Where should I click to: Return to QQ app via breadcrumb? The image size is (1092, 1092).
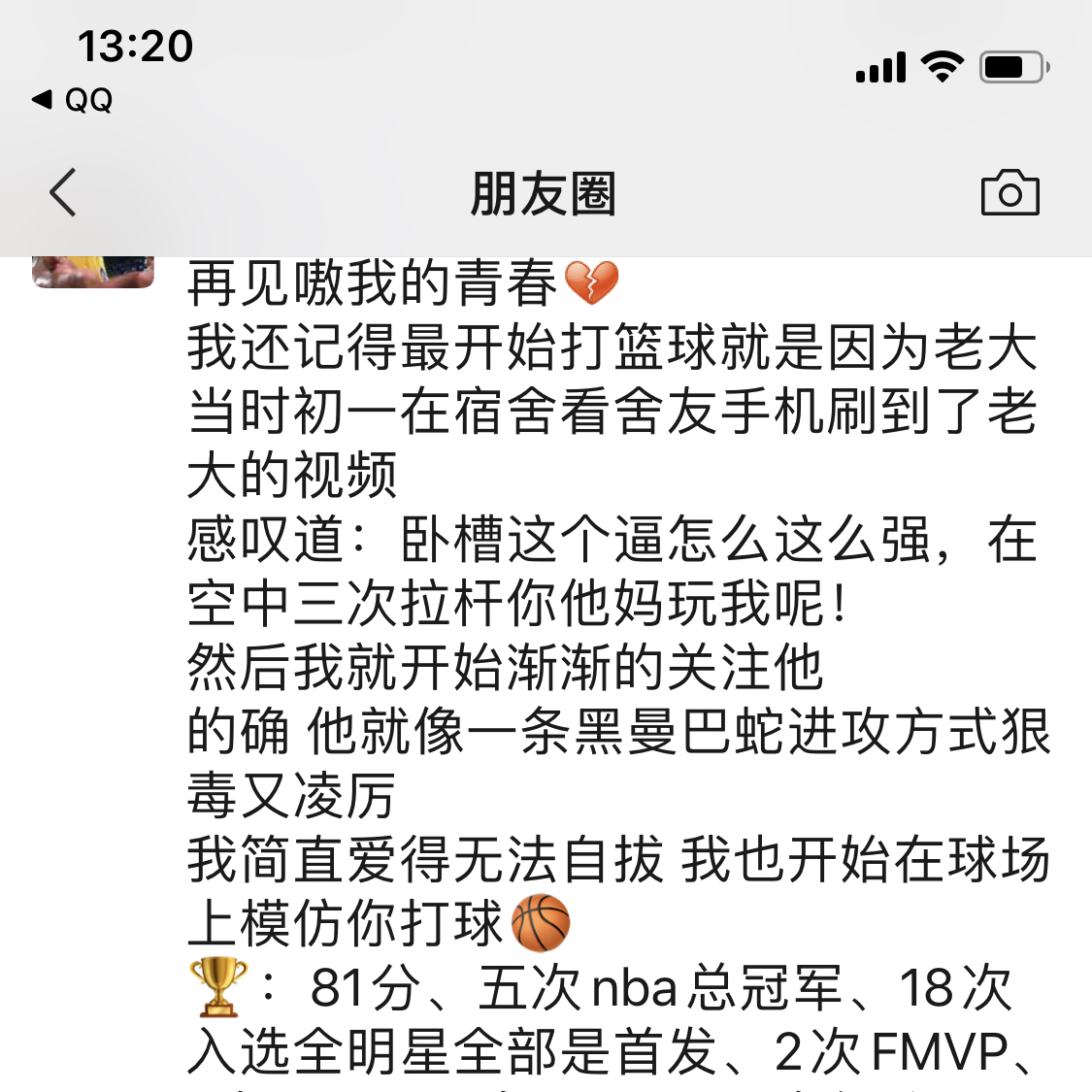point(74,99)
